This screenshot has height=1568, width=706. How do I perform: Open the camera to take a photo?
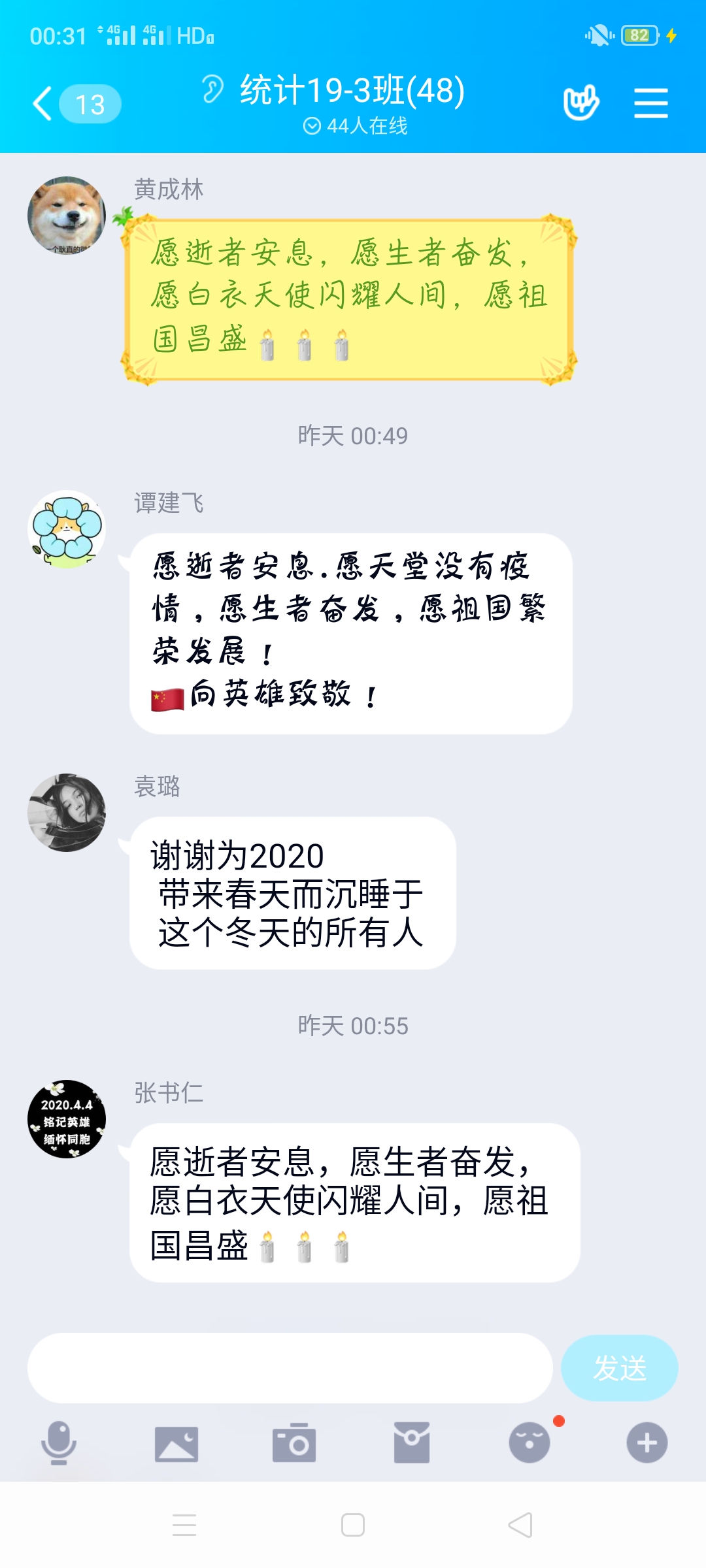[294, 1443]
